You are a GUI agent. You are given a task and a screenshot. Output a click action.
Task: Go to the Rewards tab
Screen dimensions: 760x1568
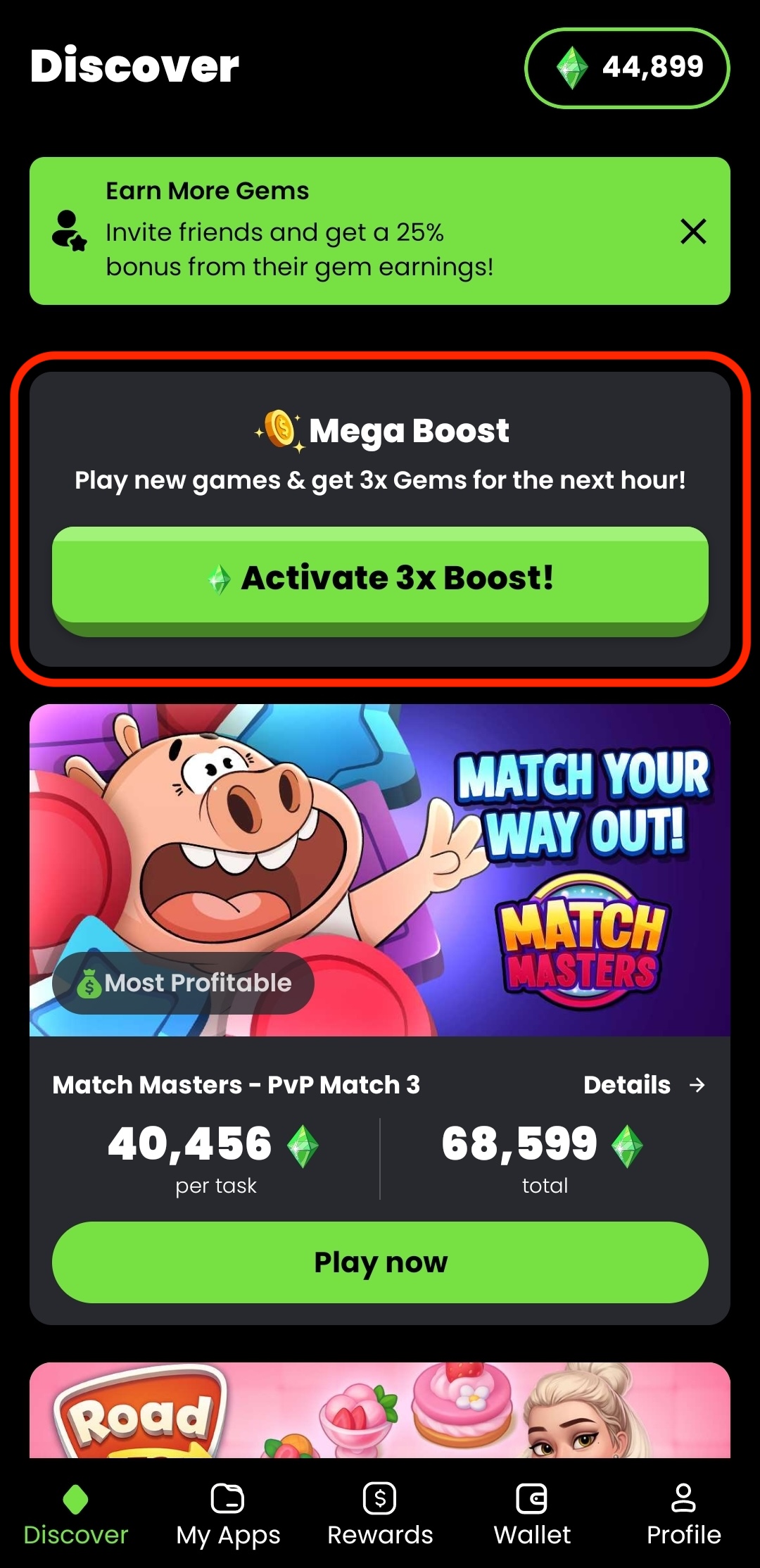coord(380,1514)
